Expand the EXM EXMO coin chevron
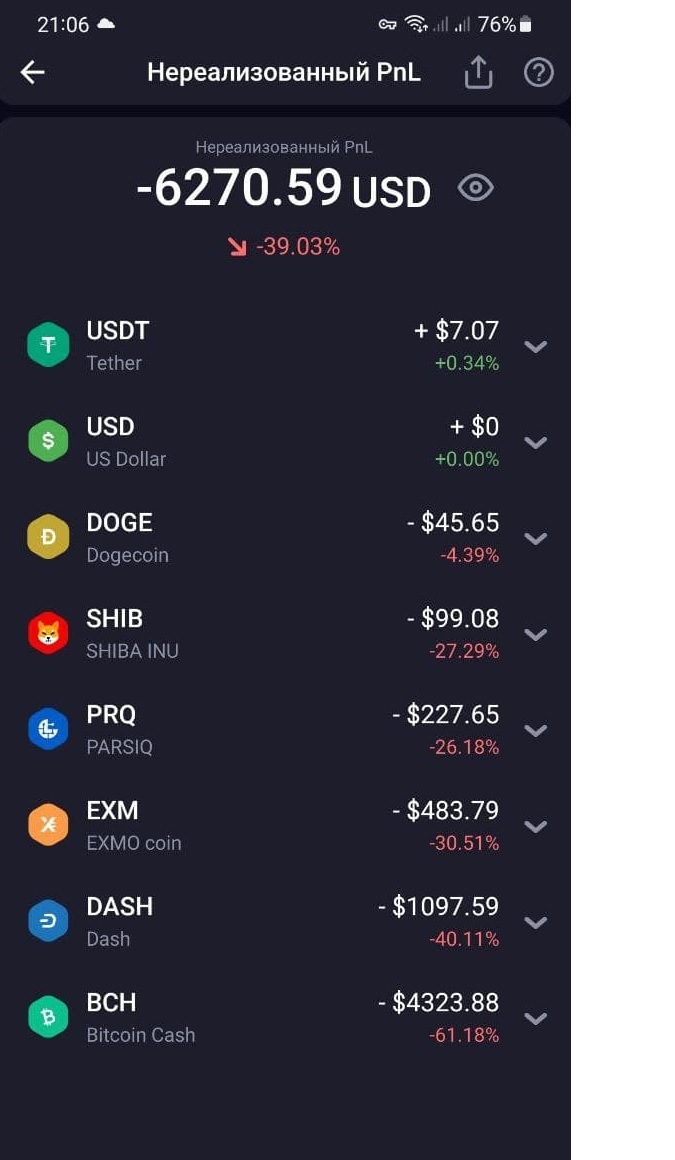 pos(536,826)
